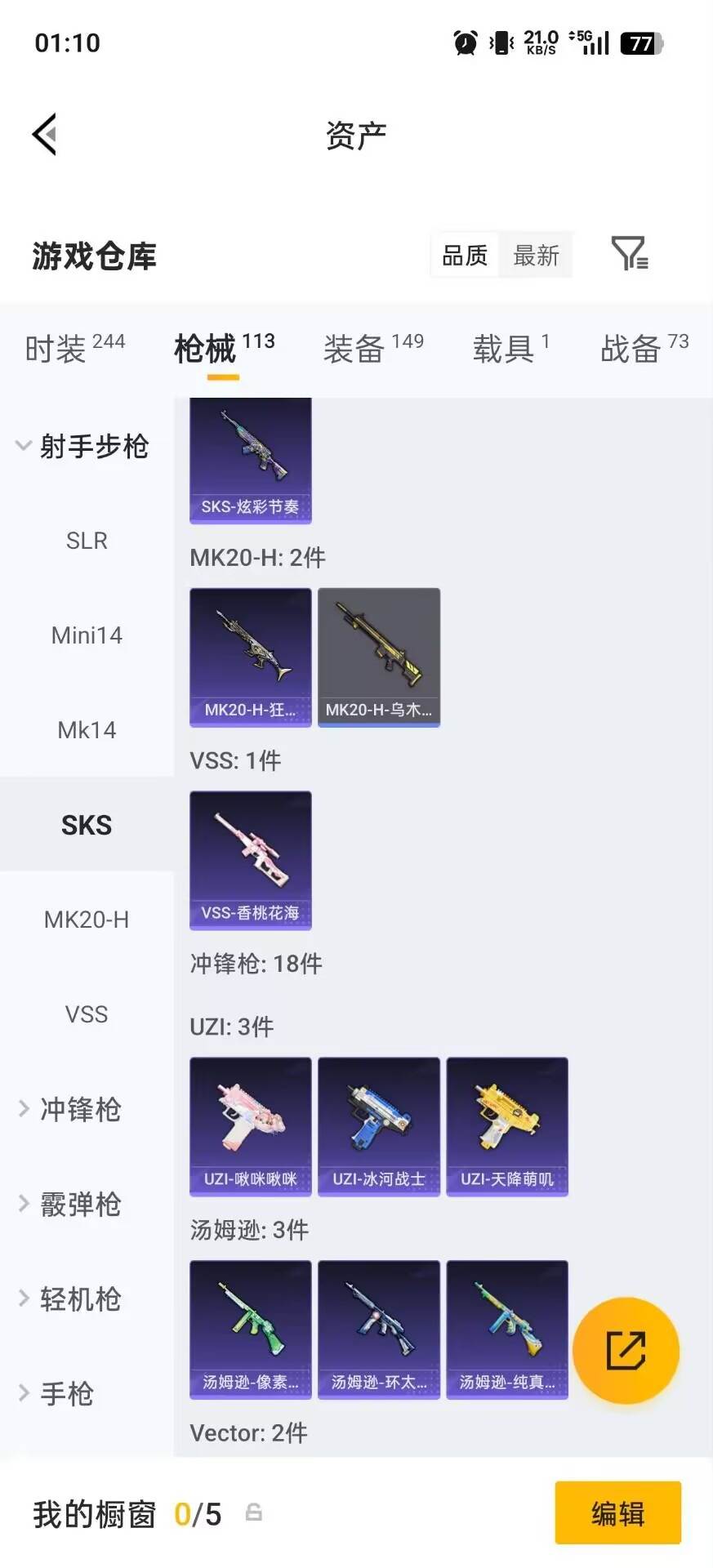The height and width of the screenshot is (1568, 713).
Task: Switch to the 装备 tab
Action: tap(354, 349)
